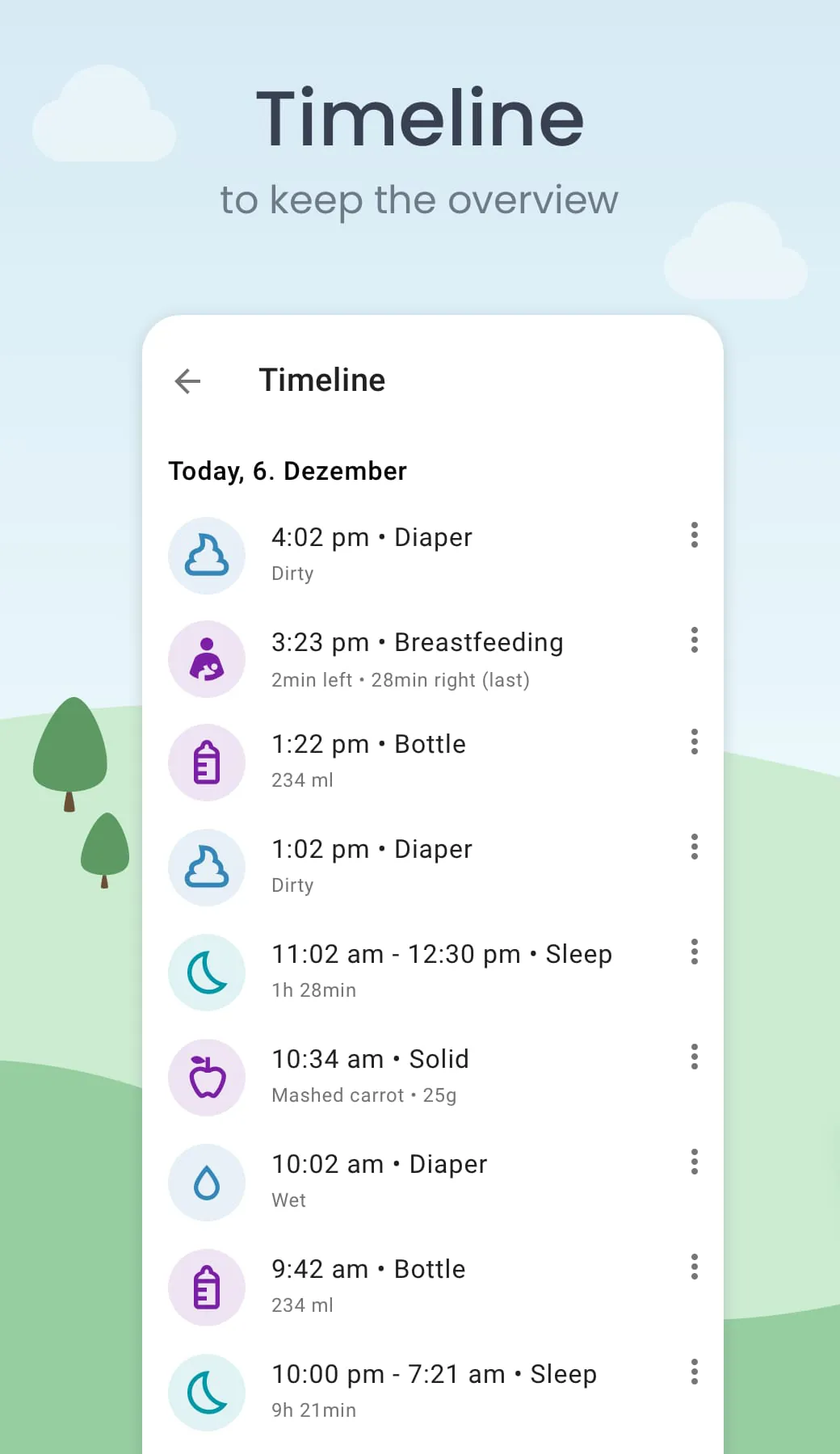
Task: Tap the sleep moon icon for the 11:02 am nap
Action: [x=207, y=972]
